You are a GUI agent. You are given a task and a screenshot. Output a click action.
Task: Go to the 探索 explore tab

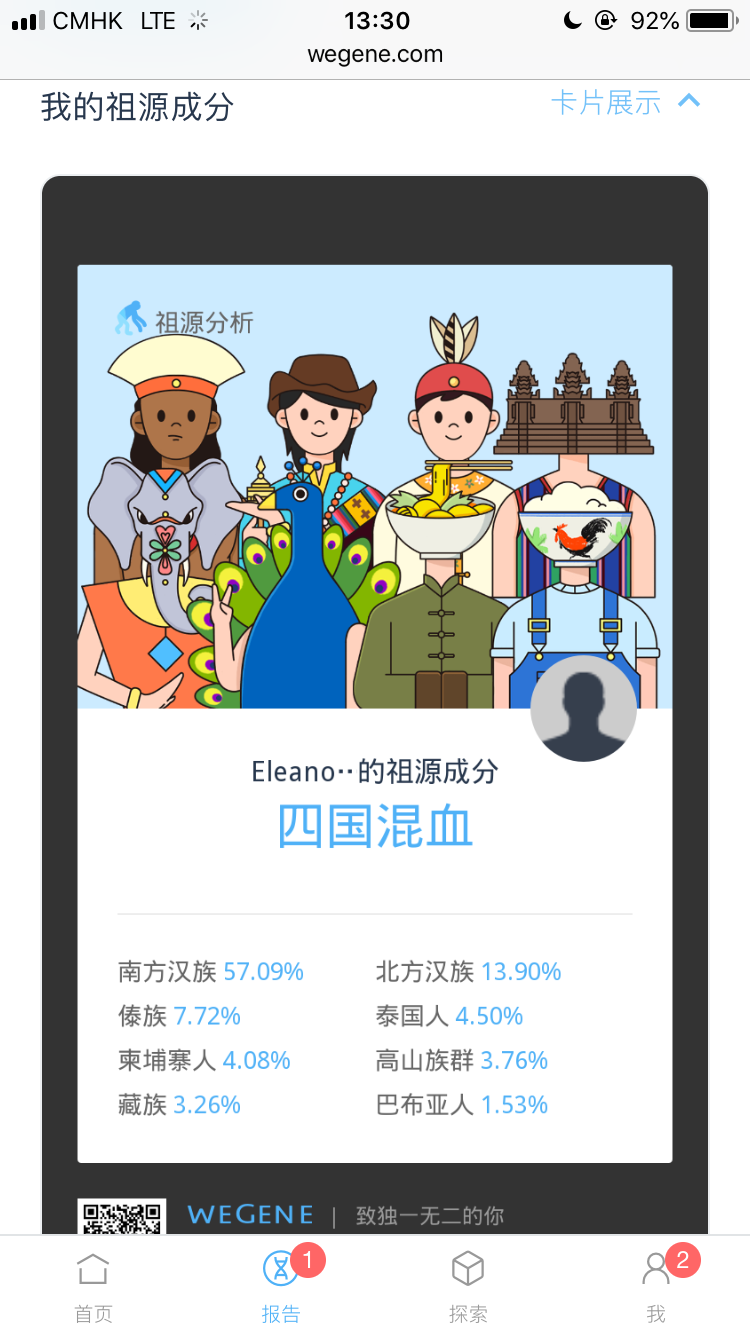coord(468,1288)
